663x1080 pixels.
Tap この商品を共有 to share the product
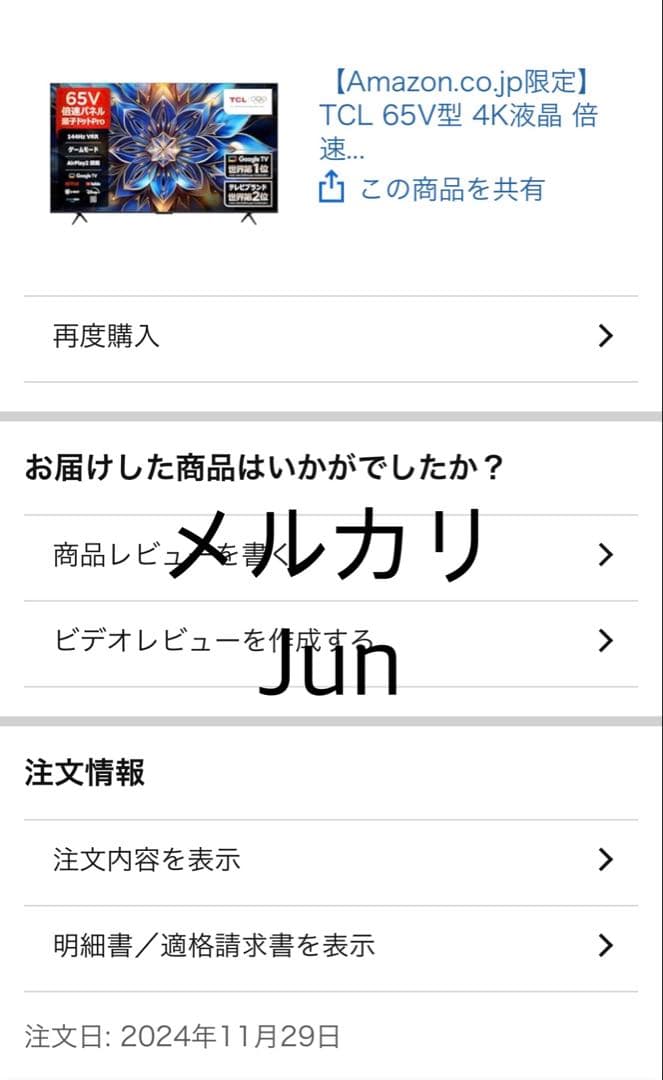pyautogui.click(x=432, y=188)
